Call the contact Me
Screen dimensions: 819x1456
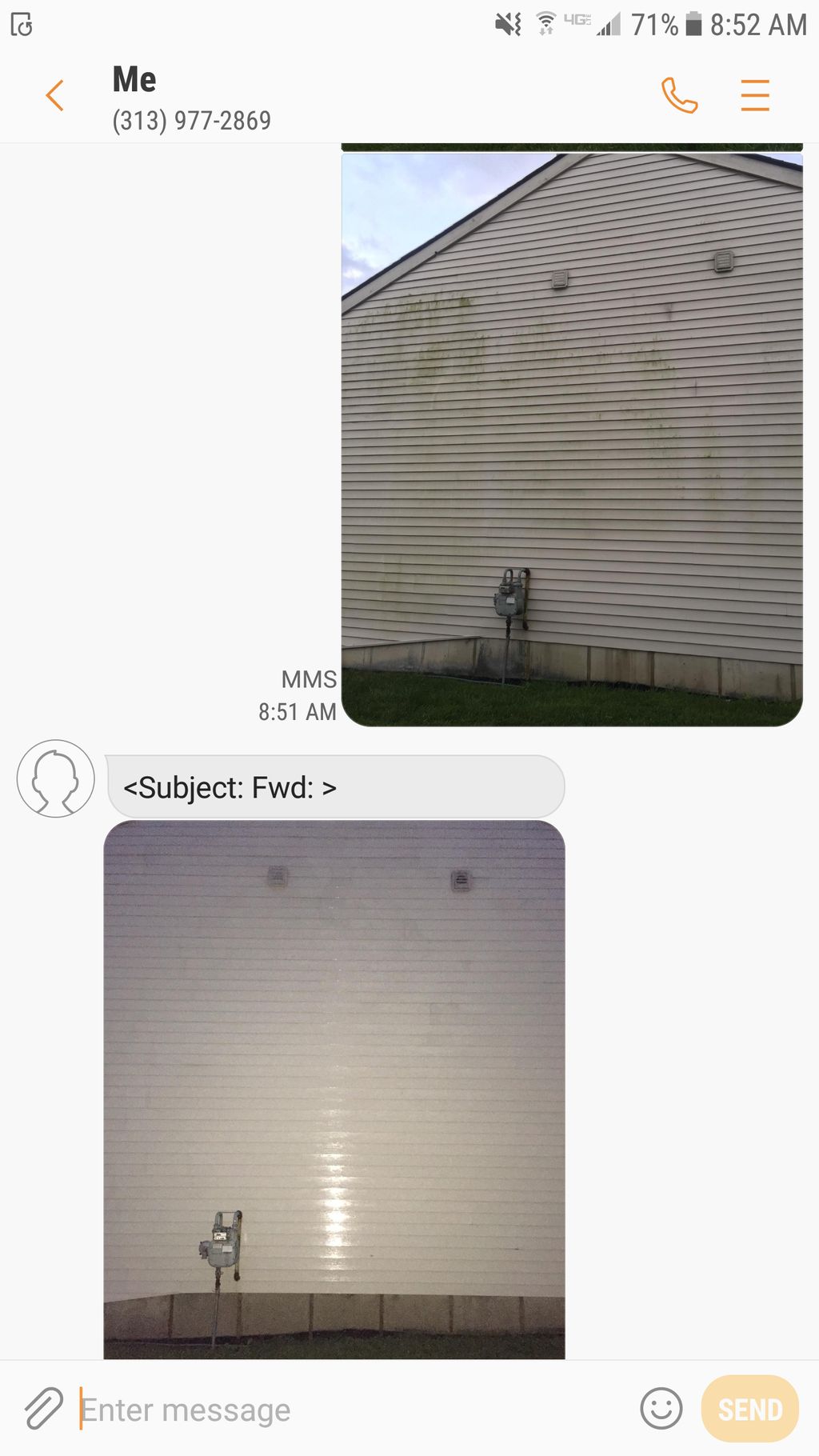[x=679, y=96]
